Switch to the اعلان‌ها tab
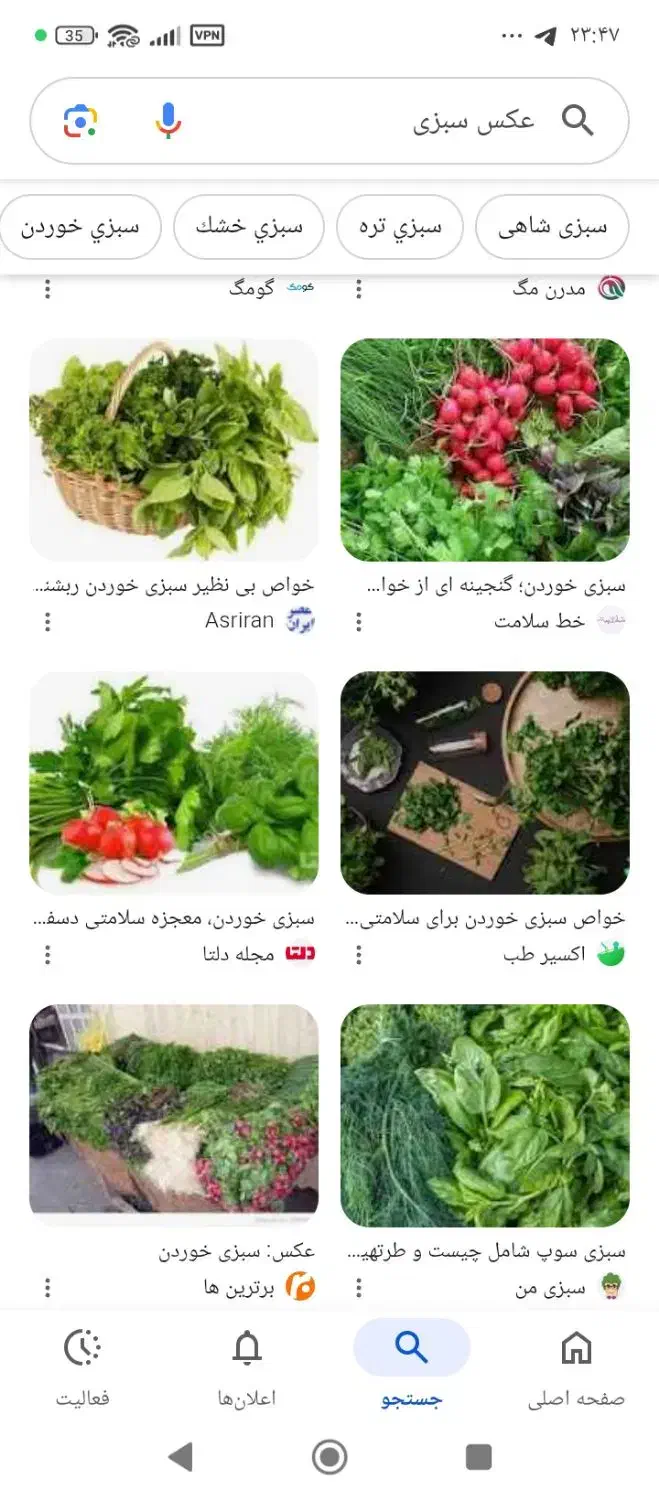659x1500 pixels. point(247,1365)
